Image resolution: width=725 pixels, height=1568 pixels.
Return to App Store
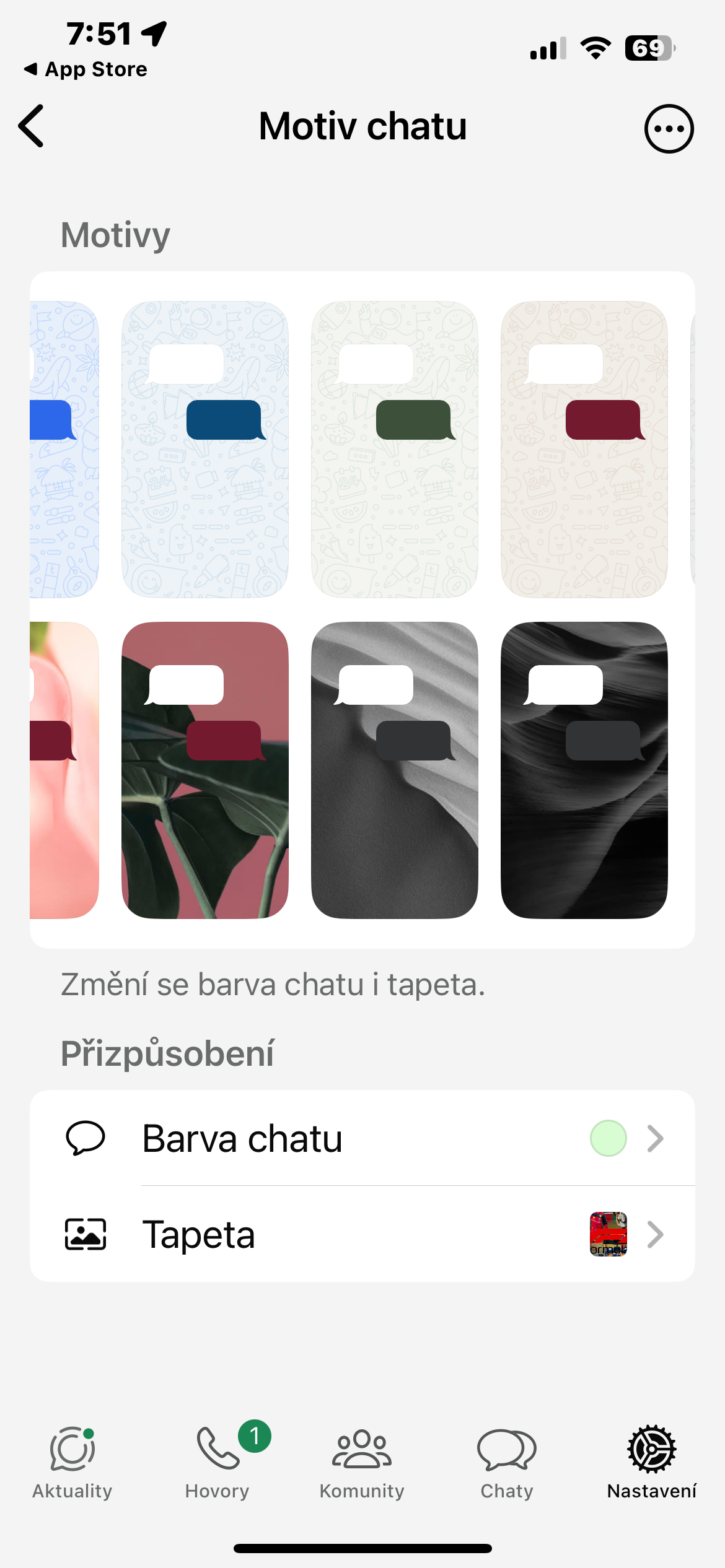point(86,69)
